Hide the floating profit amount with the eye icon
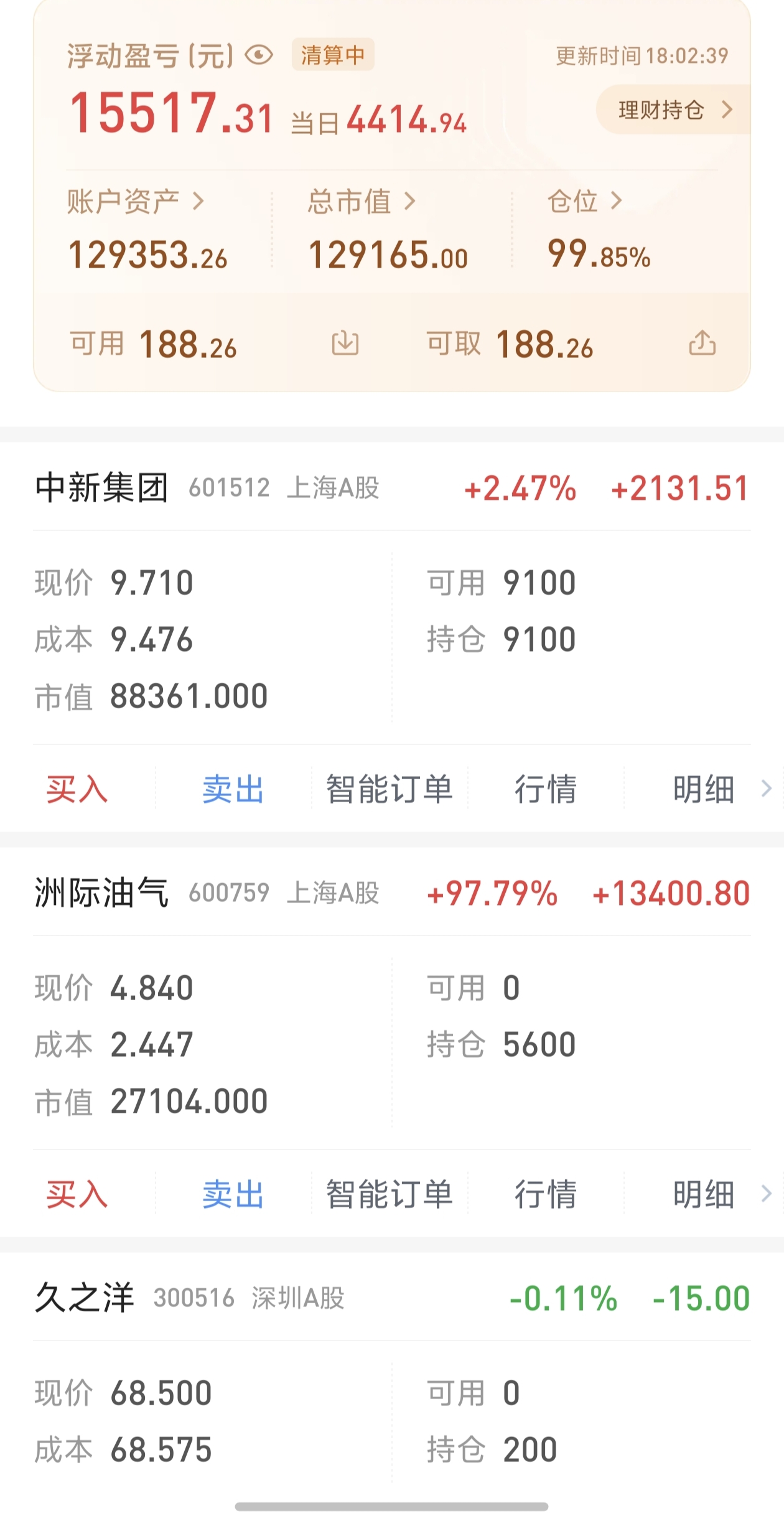784x1526 pixels. (x=259, y=55)
